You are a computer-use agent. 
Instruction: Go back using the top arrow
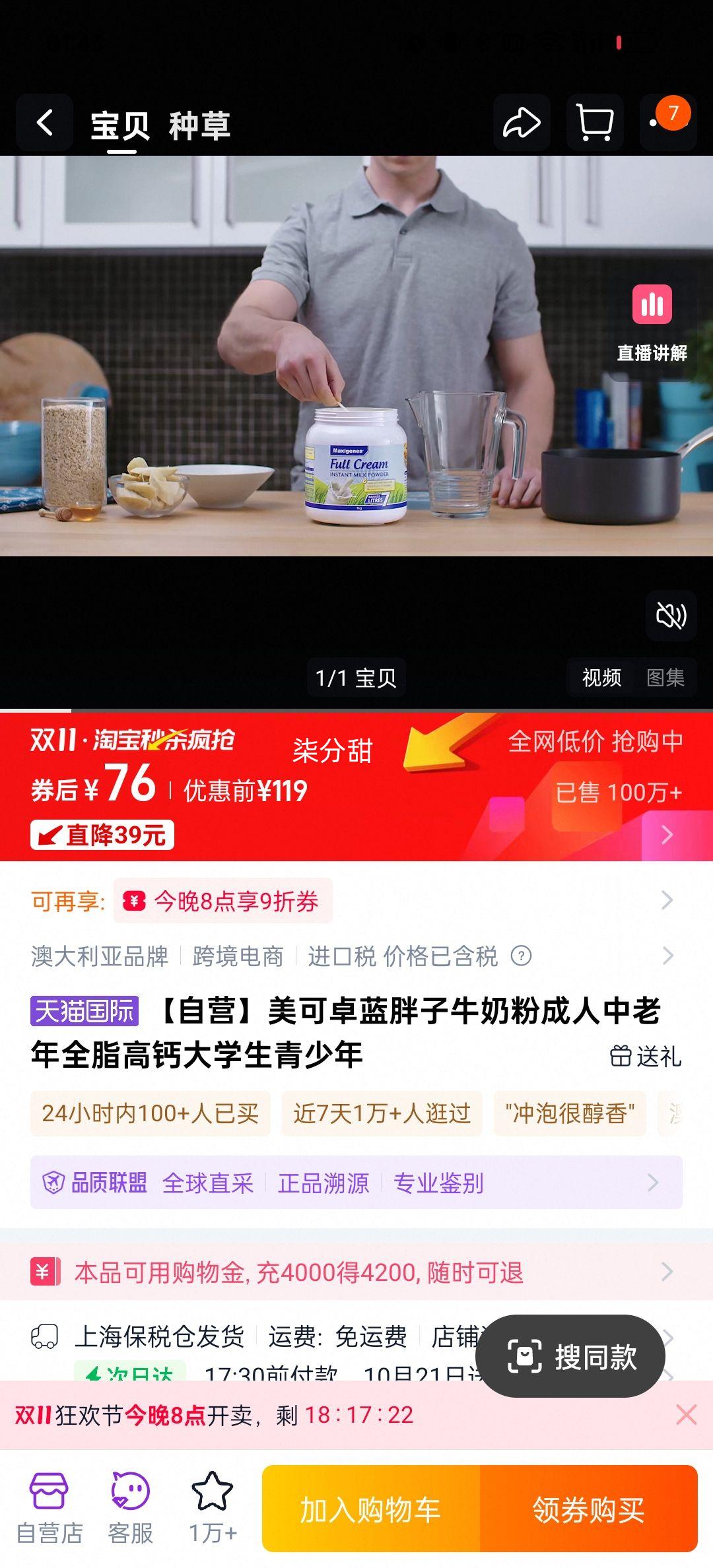(x=44, y=123)
